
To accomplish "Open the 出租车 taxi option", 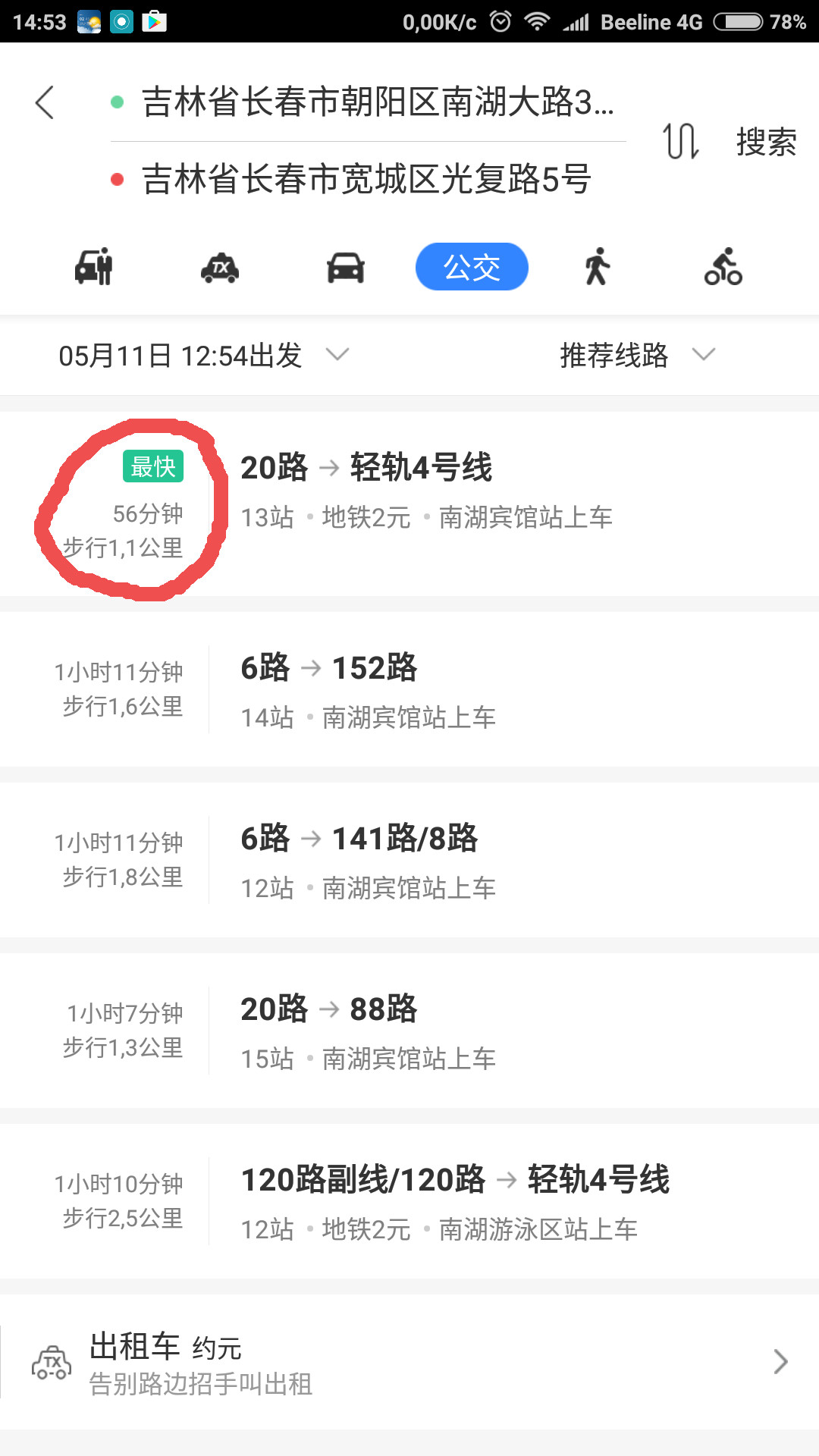I will [x=409, y=1362].
